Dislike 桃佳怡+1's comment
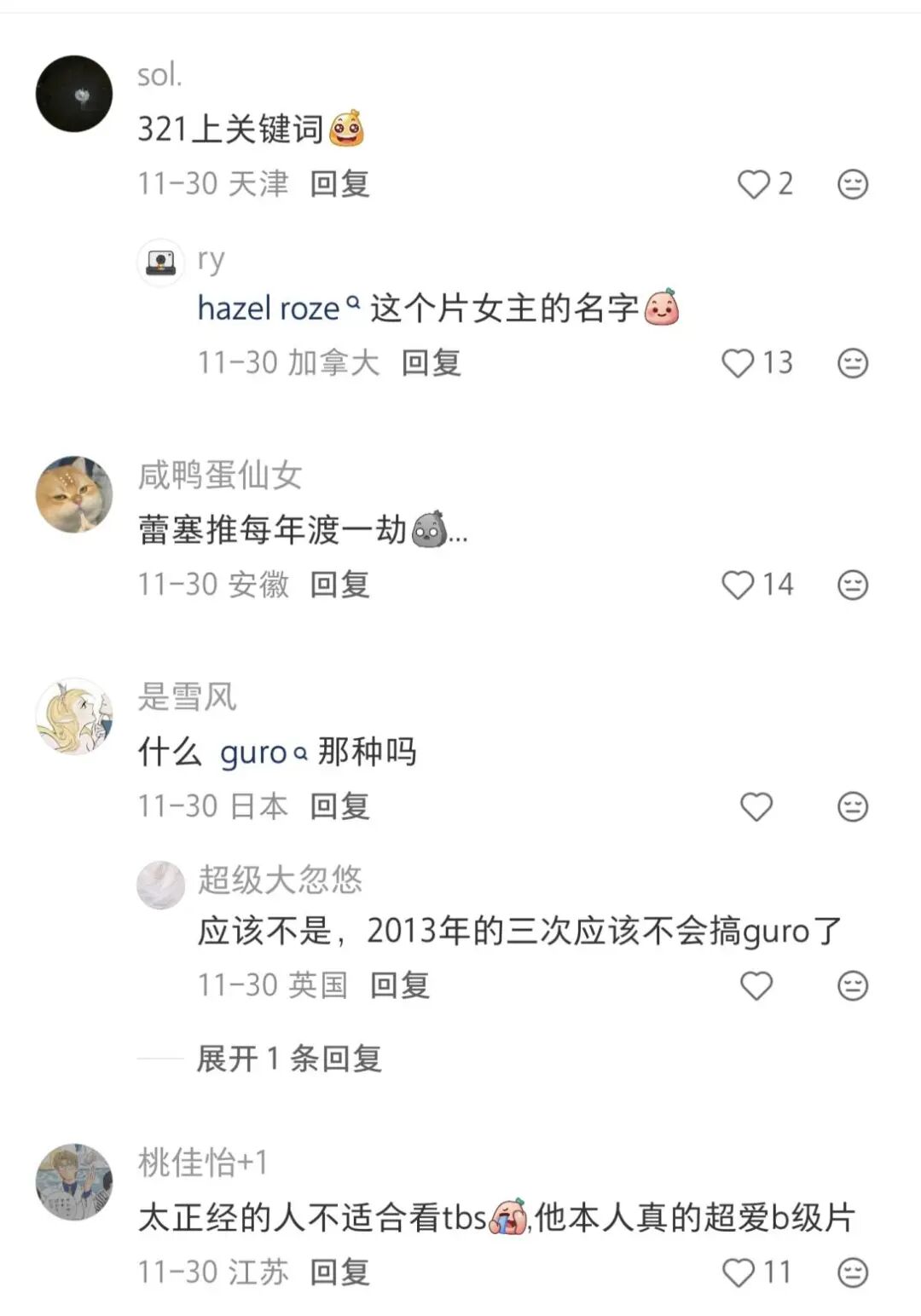 click(853, 1273)
